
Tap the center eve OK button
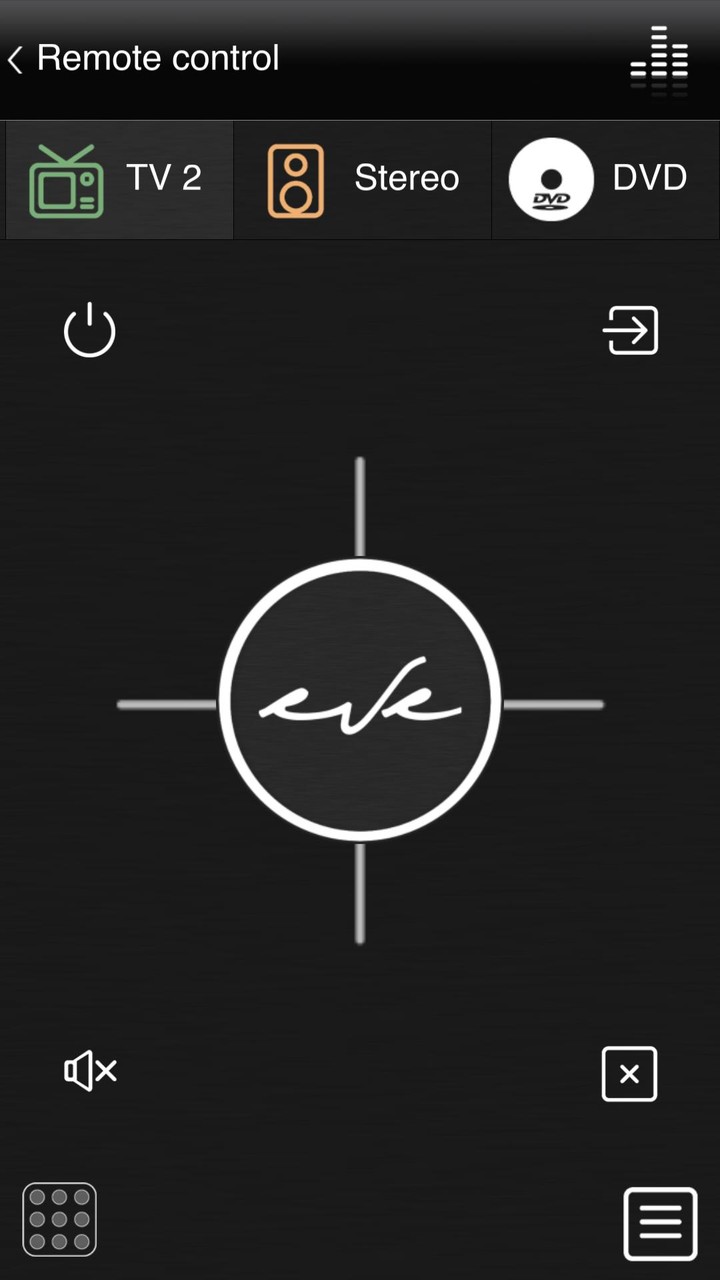pyautogui.click(x=360, y=701)
